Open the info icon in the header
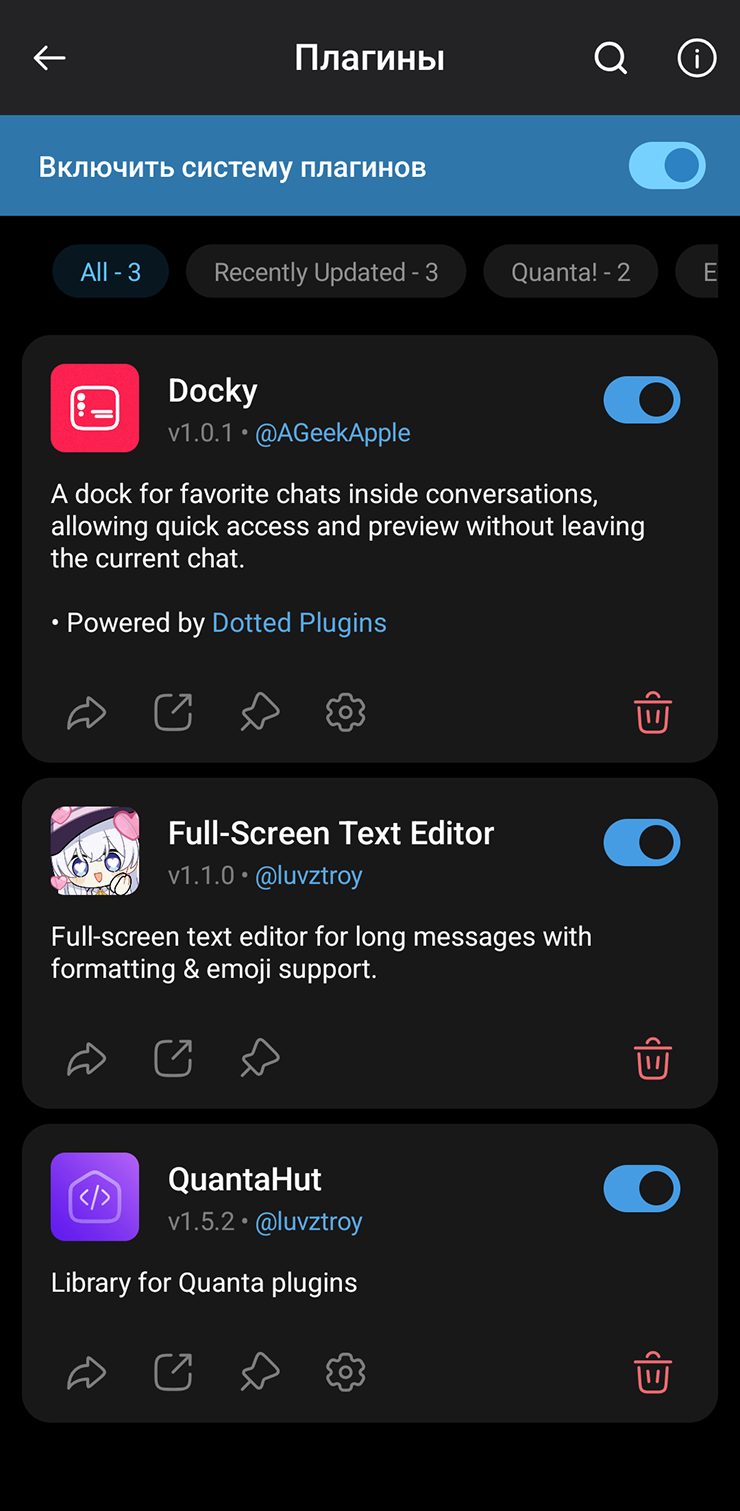The image size is (740, 1511). [x=696, y=58]
